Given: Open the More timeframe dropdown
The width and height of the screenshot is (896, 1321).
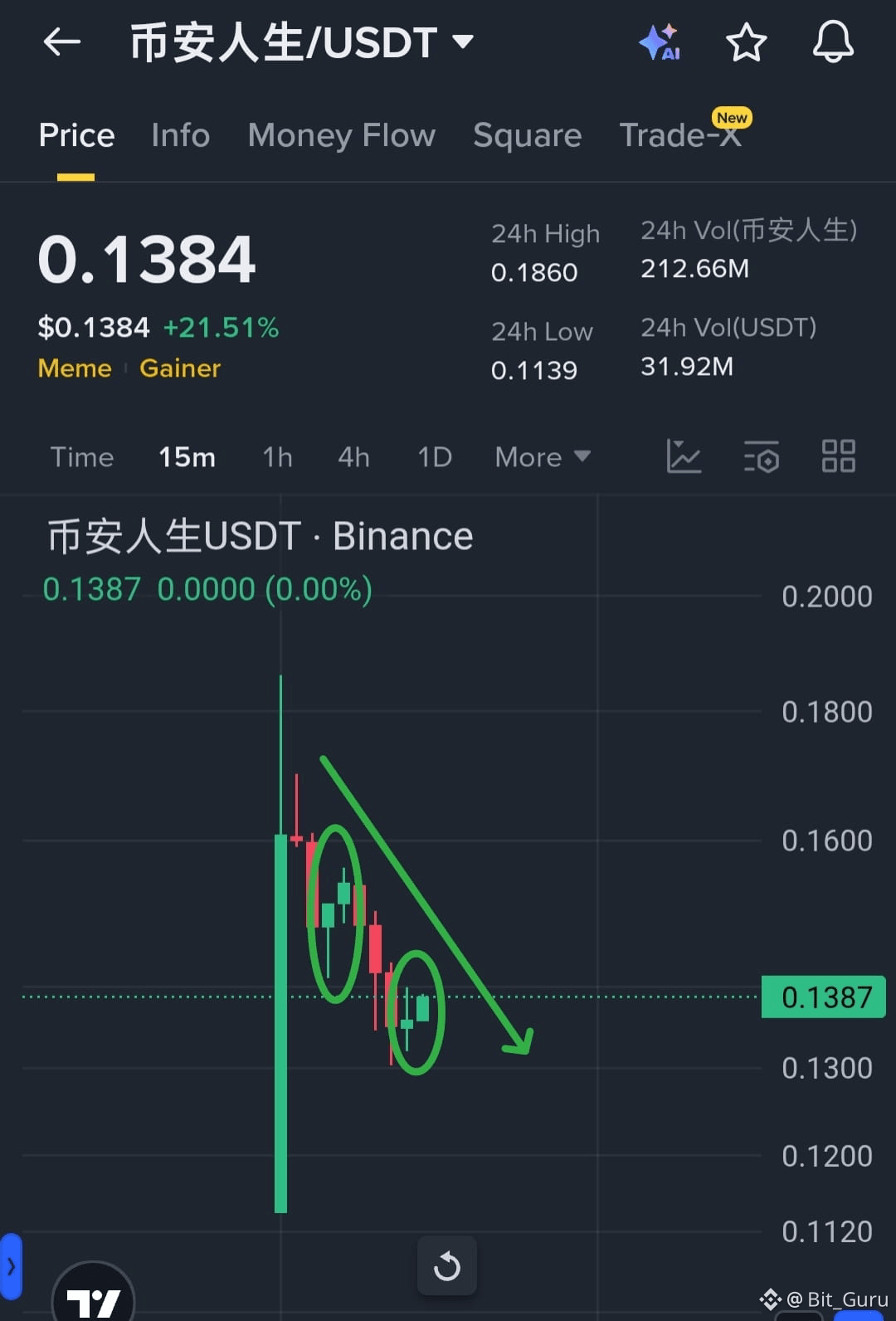Looking at the screenshot, I should (541, 457).
